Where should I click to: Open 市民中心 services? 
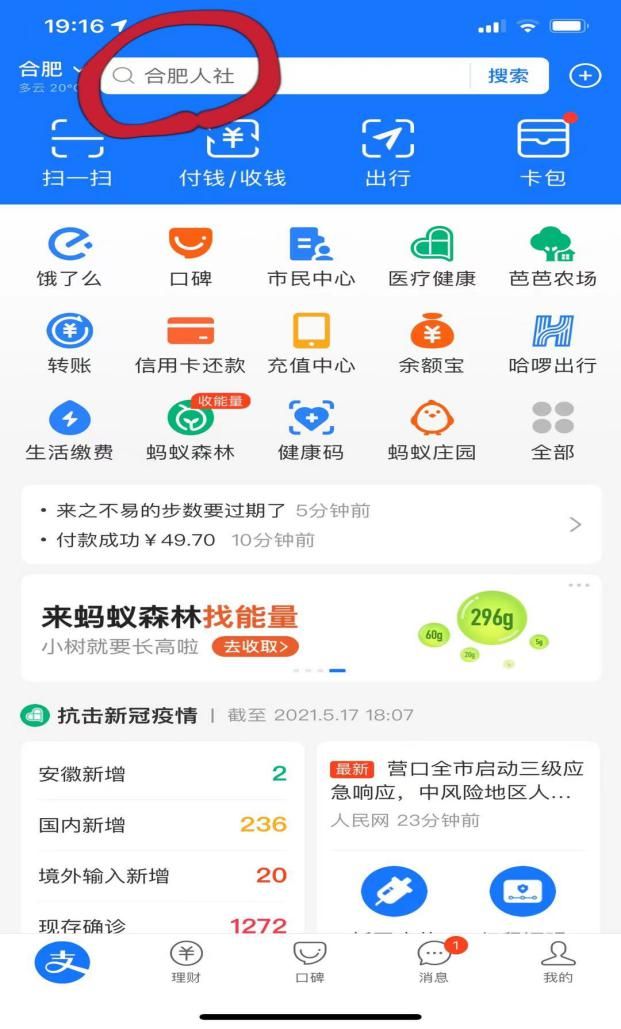tap(311, 256)
